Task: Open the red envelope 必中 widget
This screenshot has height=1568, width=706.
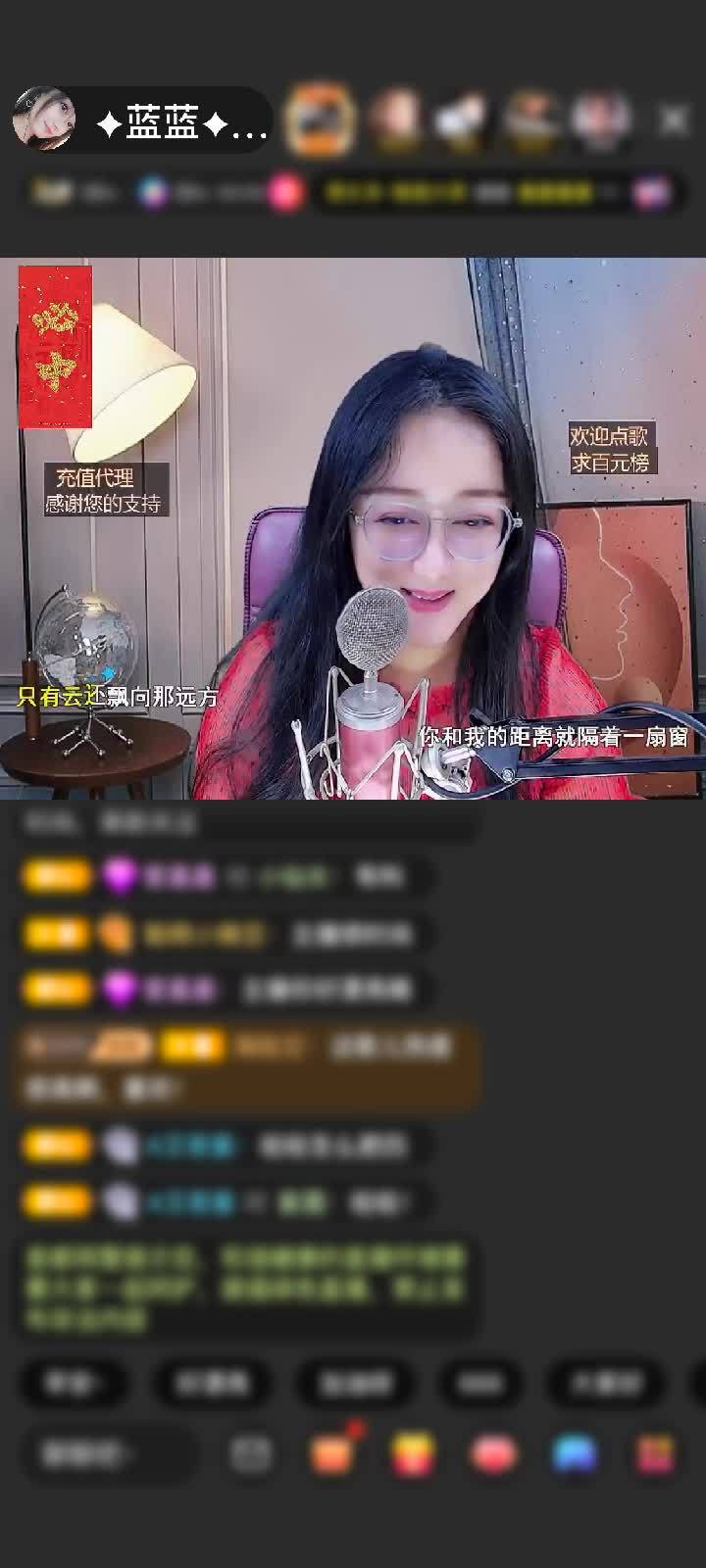Action: (55, 347)
